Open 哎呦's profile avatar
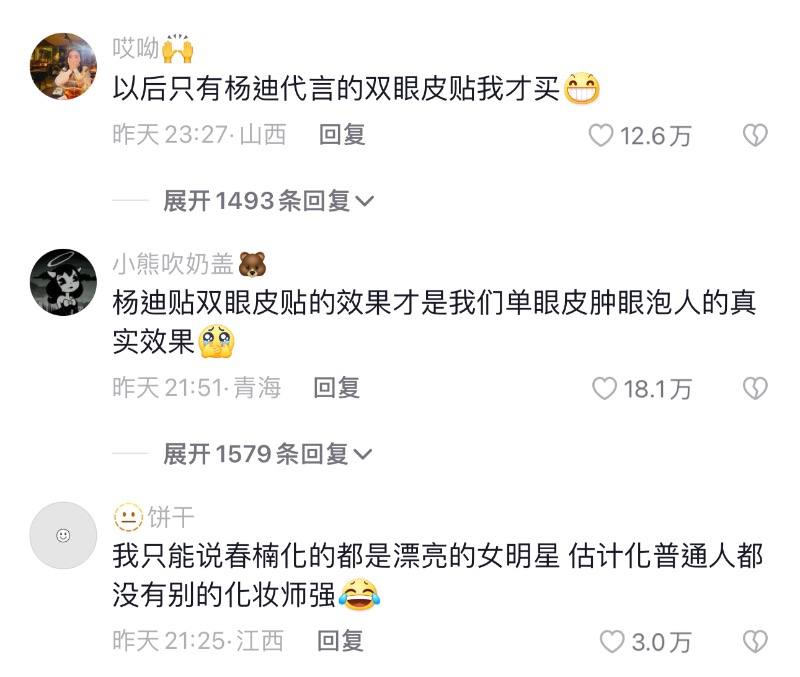This screenshot has height=677, width=800. (x=63, y=66)
